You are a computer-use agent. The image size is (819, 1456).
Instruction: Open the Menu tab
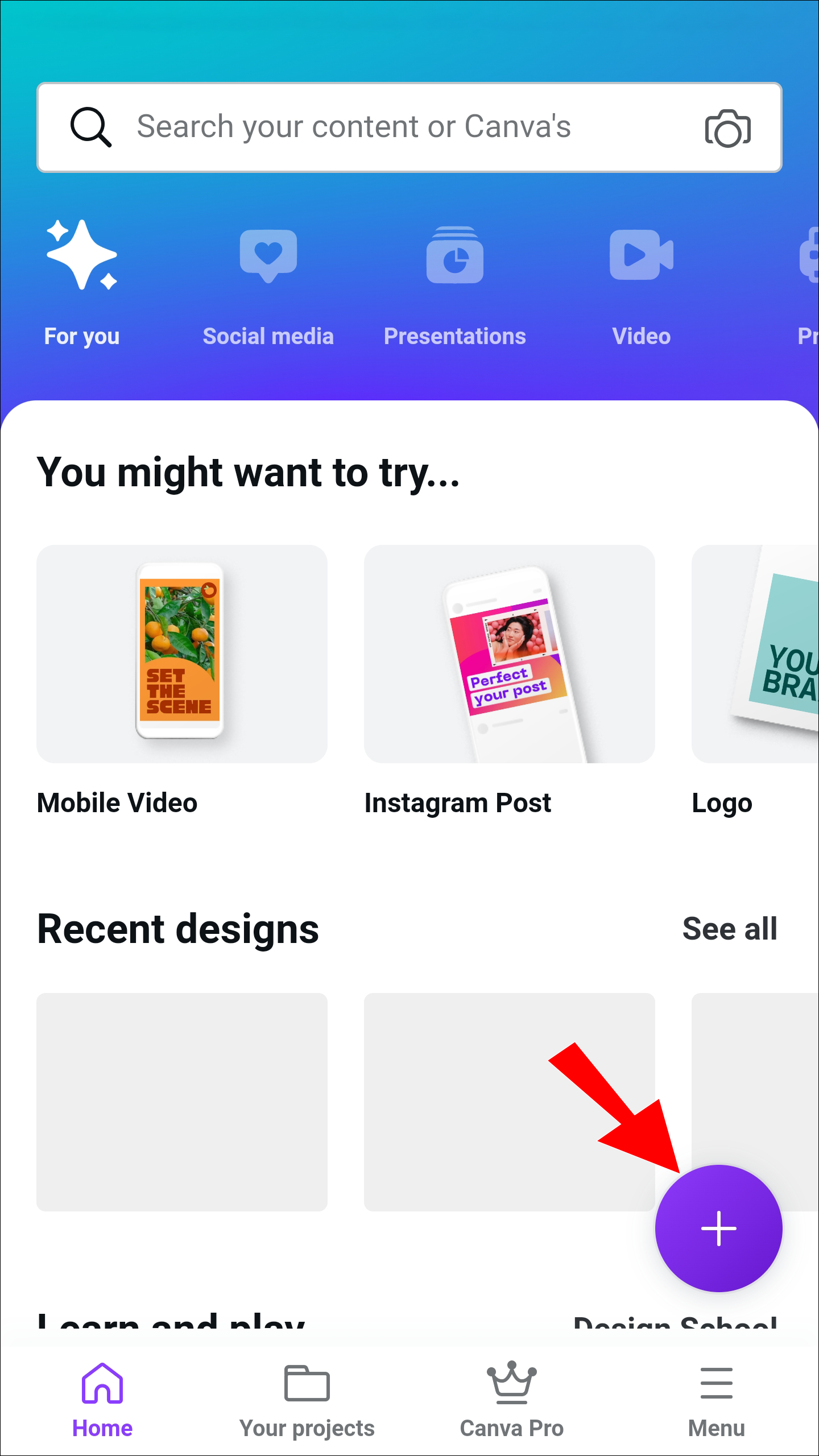pyautogui.click(x=716, y=1399)
